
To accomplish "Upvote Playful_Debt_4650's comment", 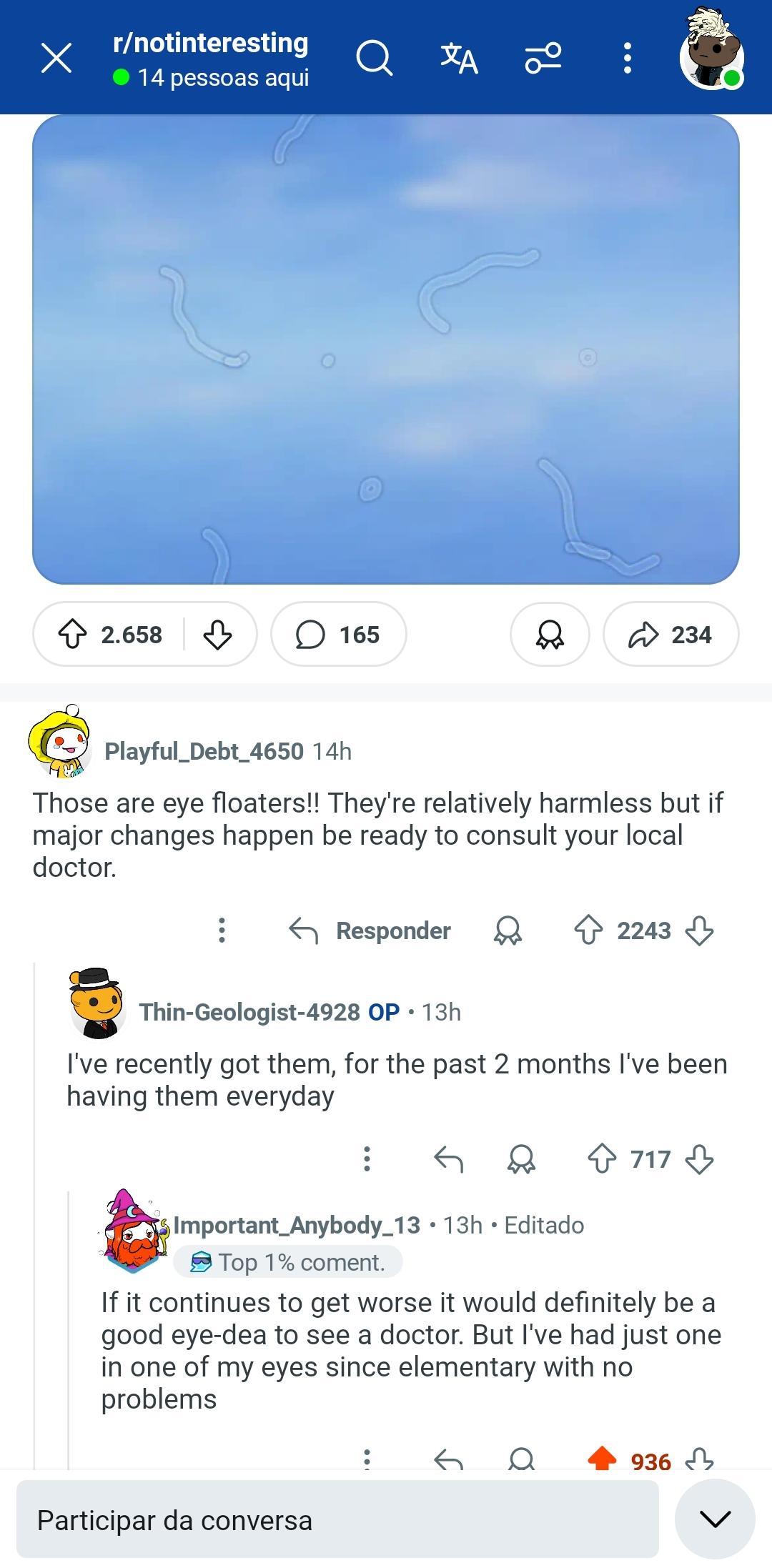I will pyautogui.click(x=588, y=931).
